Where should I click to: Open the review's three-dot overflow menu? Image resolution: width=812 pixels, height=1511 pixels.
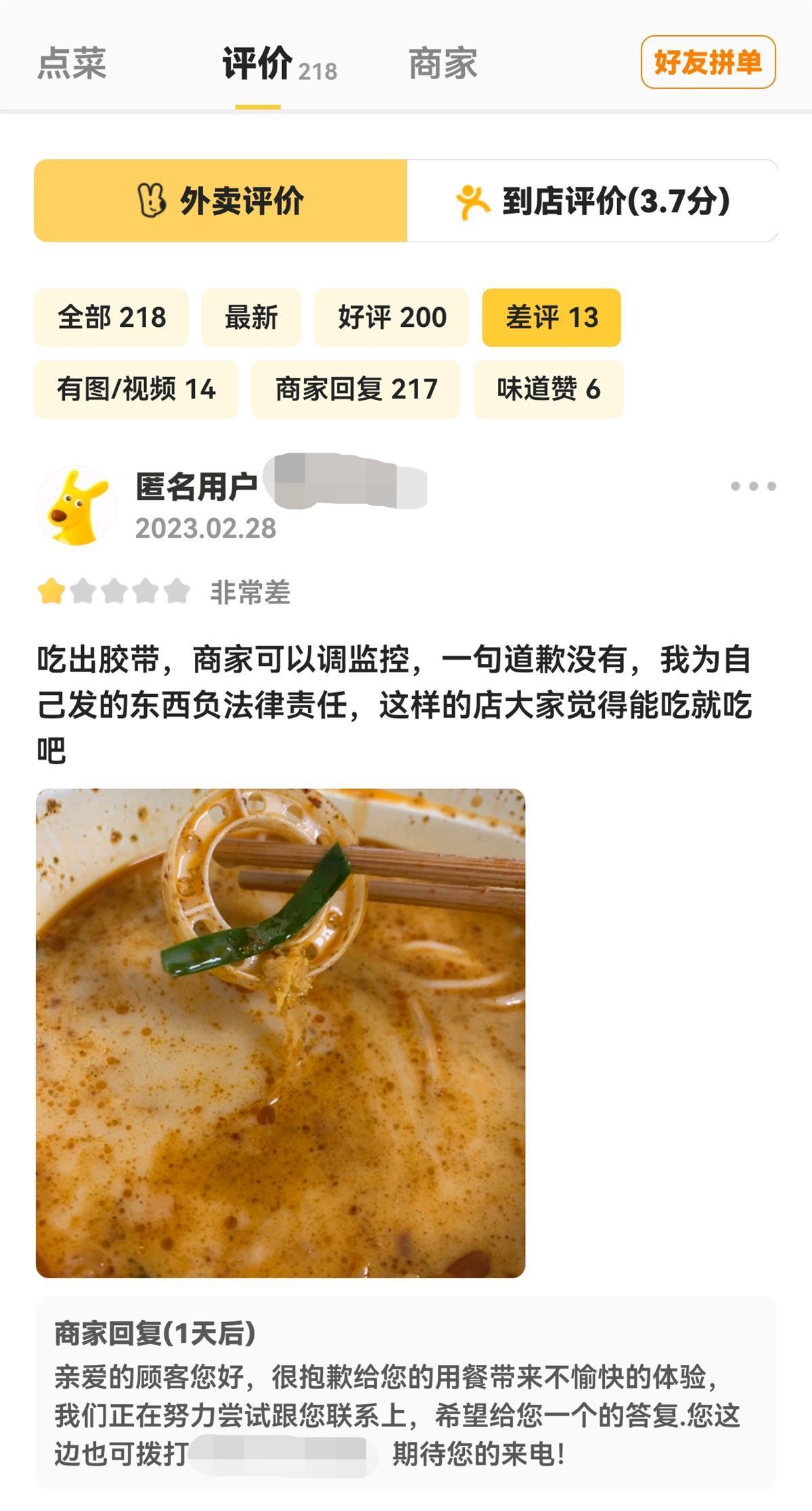click(x=753, y=486)
